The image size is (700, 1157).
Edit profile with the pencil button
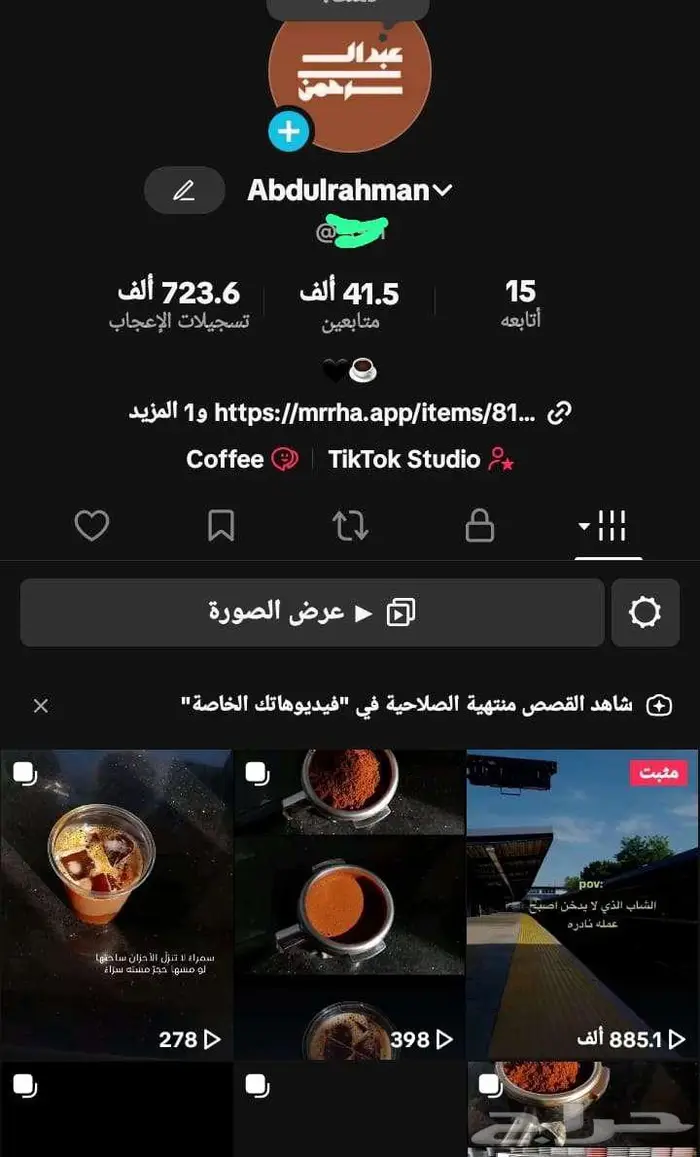(x=184, y=190)
